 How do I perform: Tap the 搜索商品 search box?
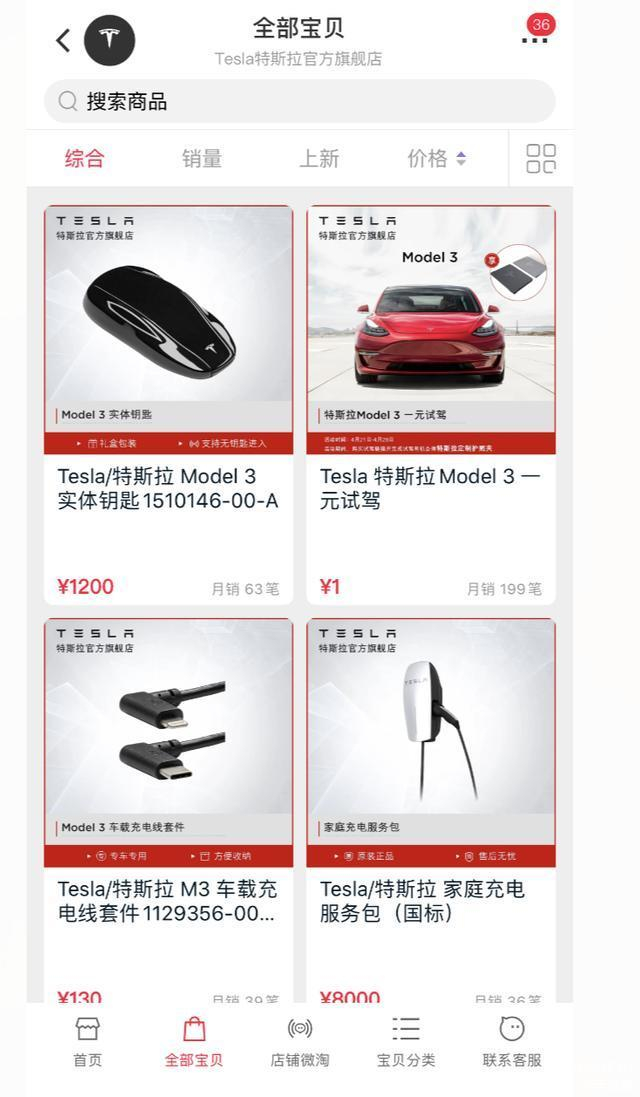click(299, 101)
